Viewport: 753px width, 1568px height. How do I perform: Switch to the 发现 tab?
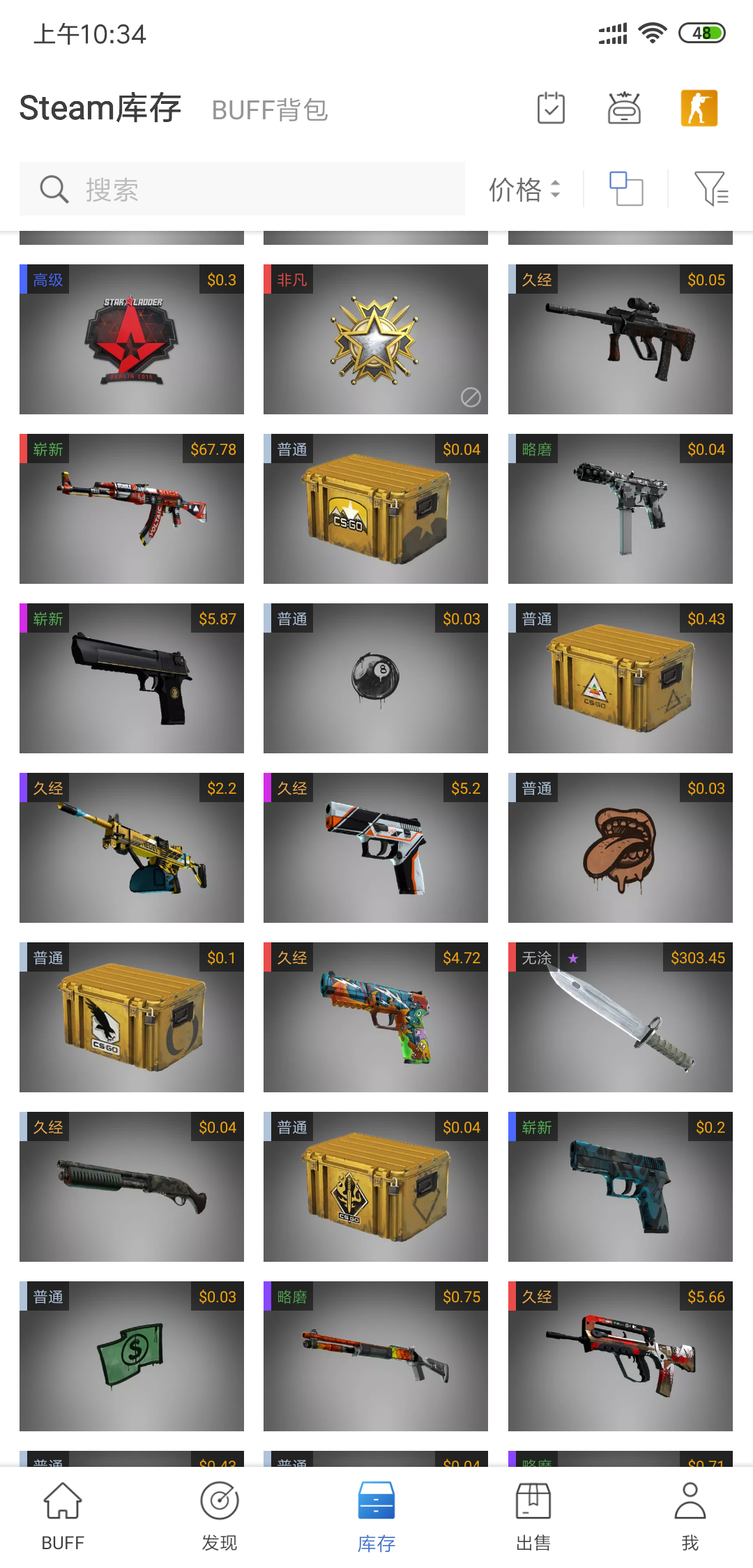(220, 1516)
